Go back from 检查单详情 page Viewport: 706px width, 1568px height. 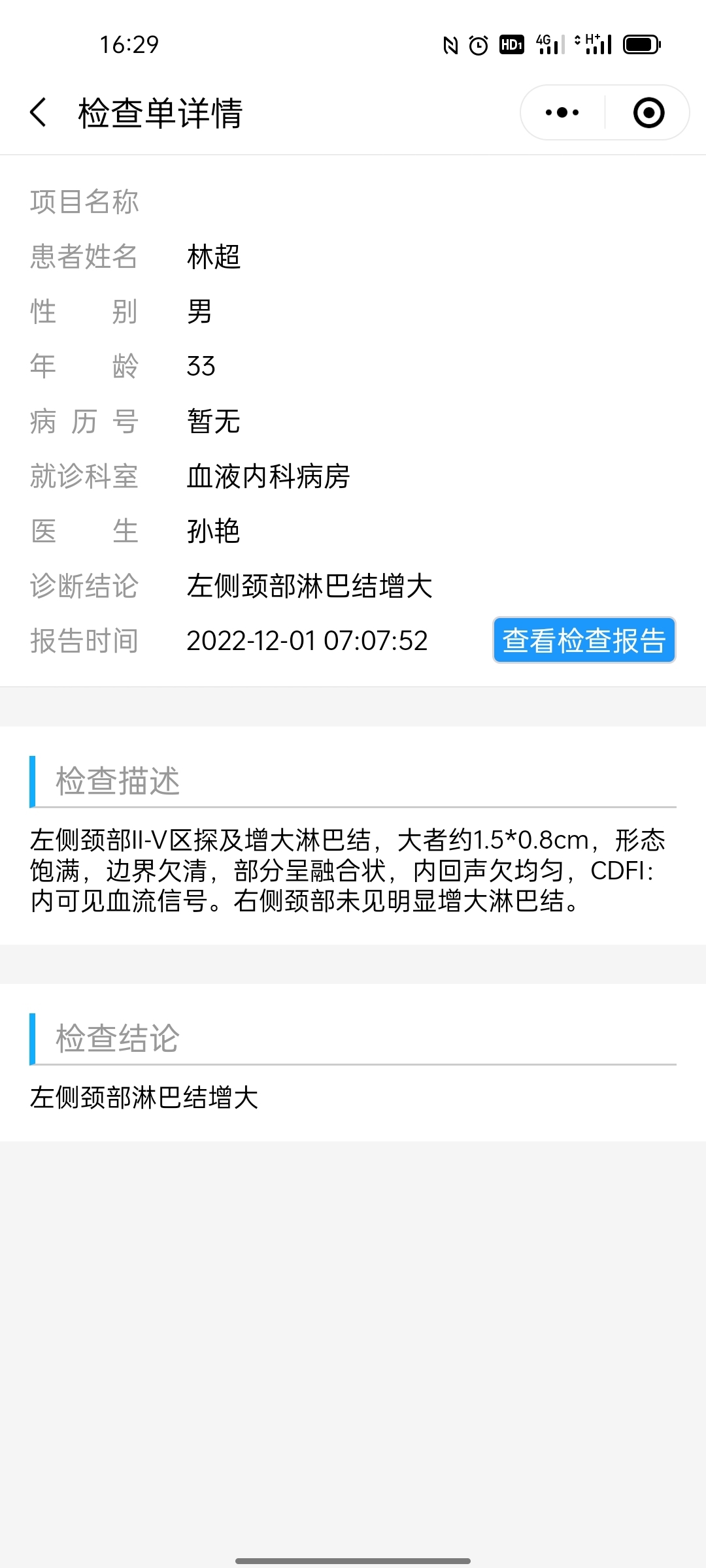[39, 112]
